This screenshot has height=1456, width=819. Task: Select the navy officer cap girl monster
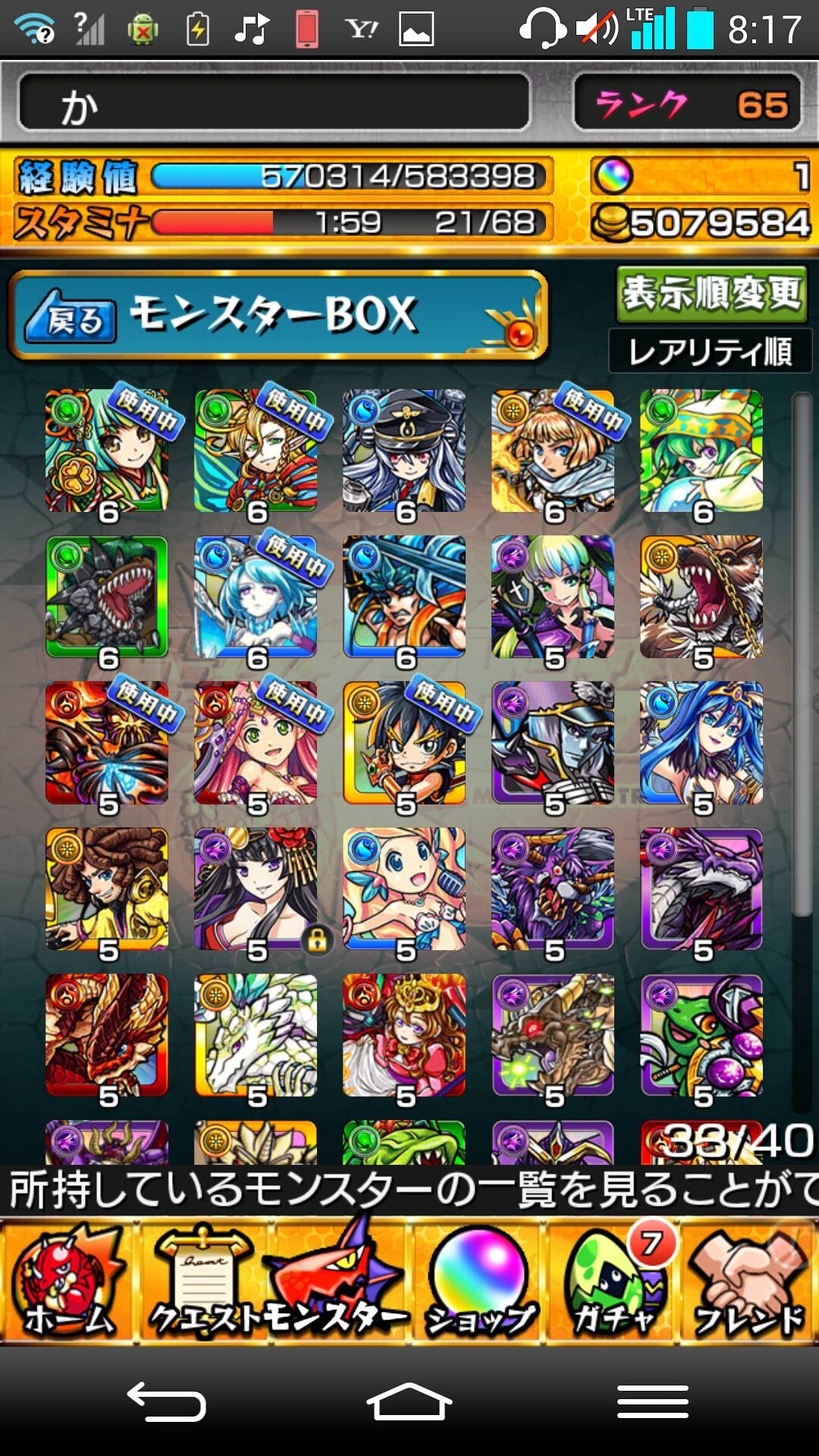pyautogui.click(x=404, y=450)
